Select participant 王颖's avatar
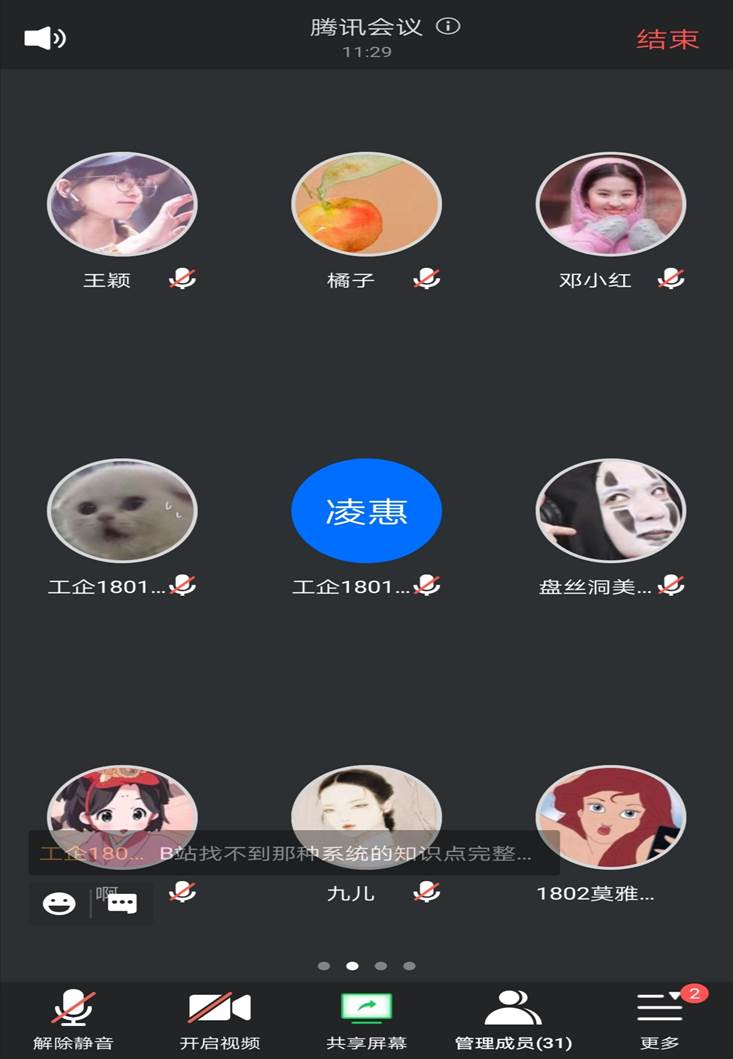 pyautogui.click(x=122, y=204)
